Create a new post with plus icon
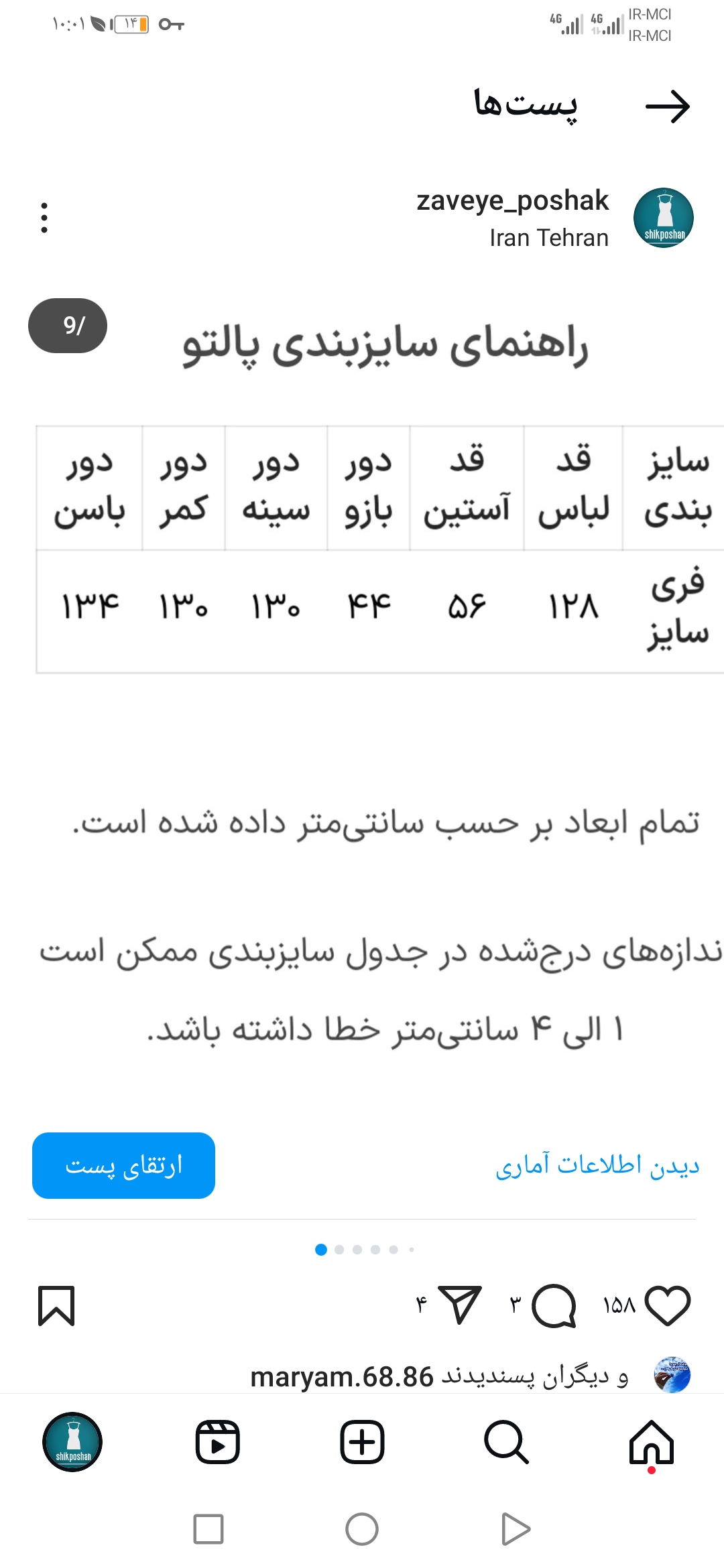 (362, 1442)
